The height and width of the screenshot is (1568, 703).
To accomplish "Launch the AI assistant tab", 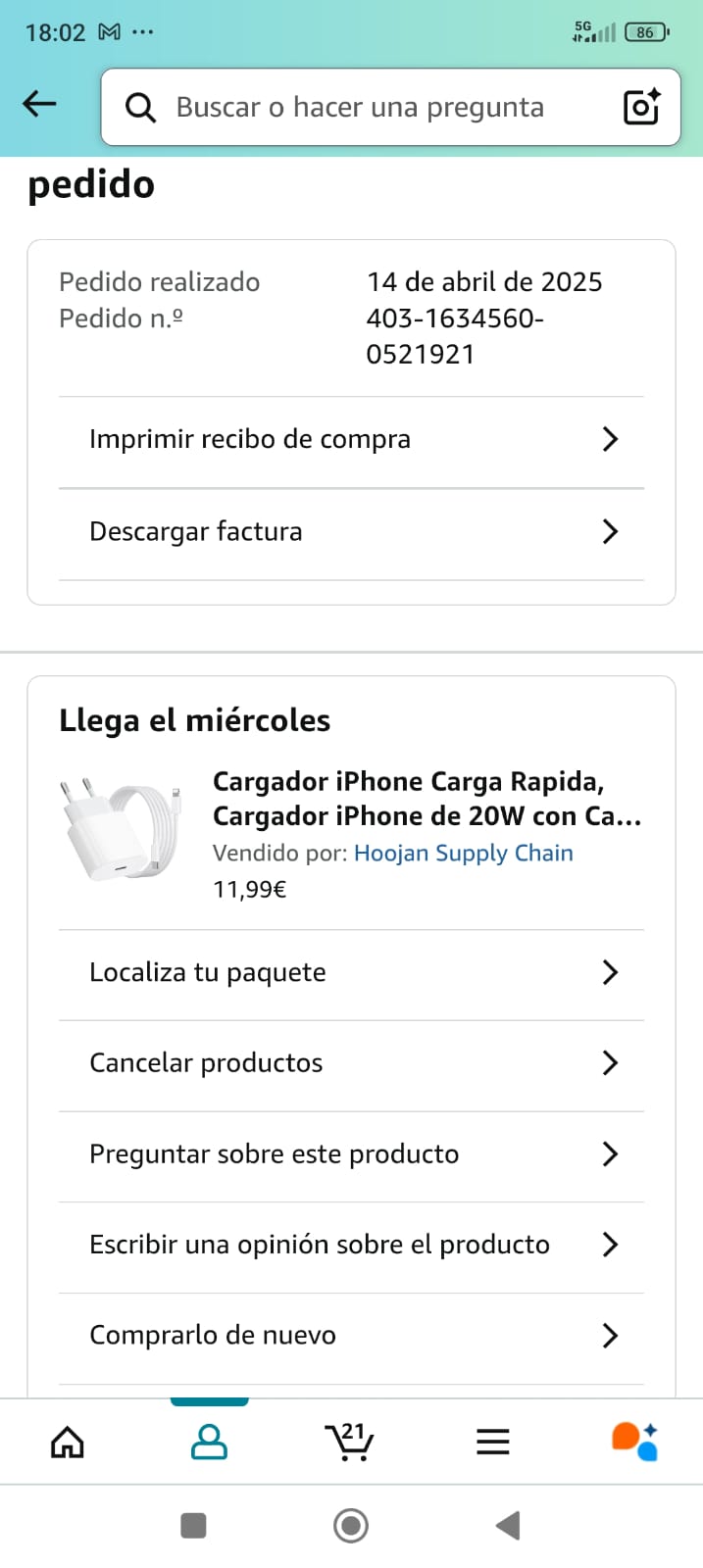I will pos(634,1442).
